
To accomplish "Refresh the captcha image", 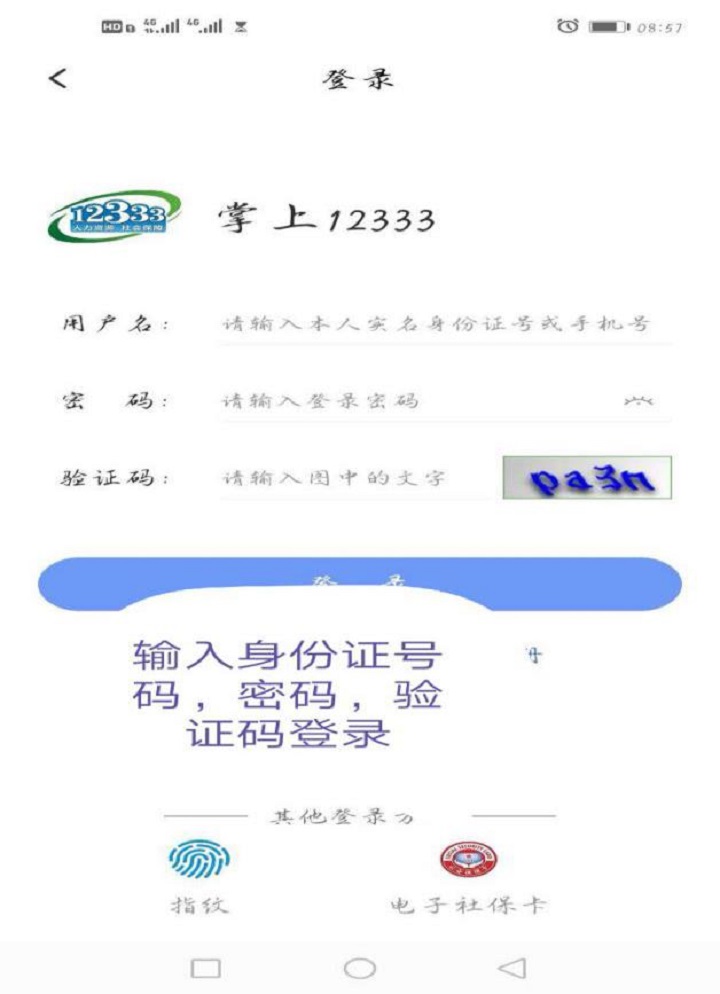I will click(x=587, y=478).
